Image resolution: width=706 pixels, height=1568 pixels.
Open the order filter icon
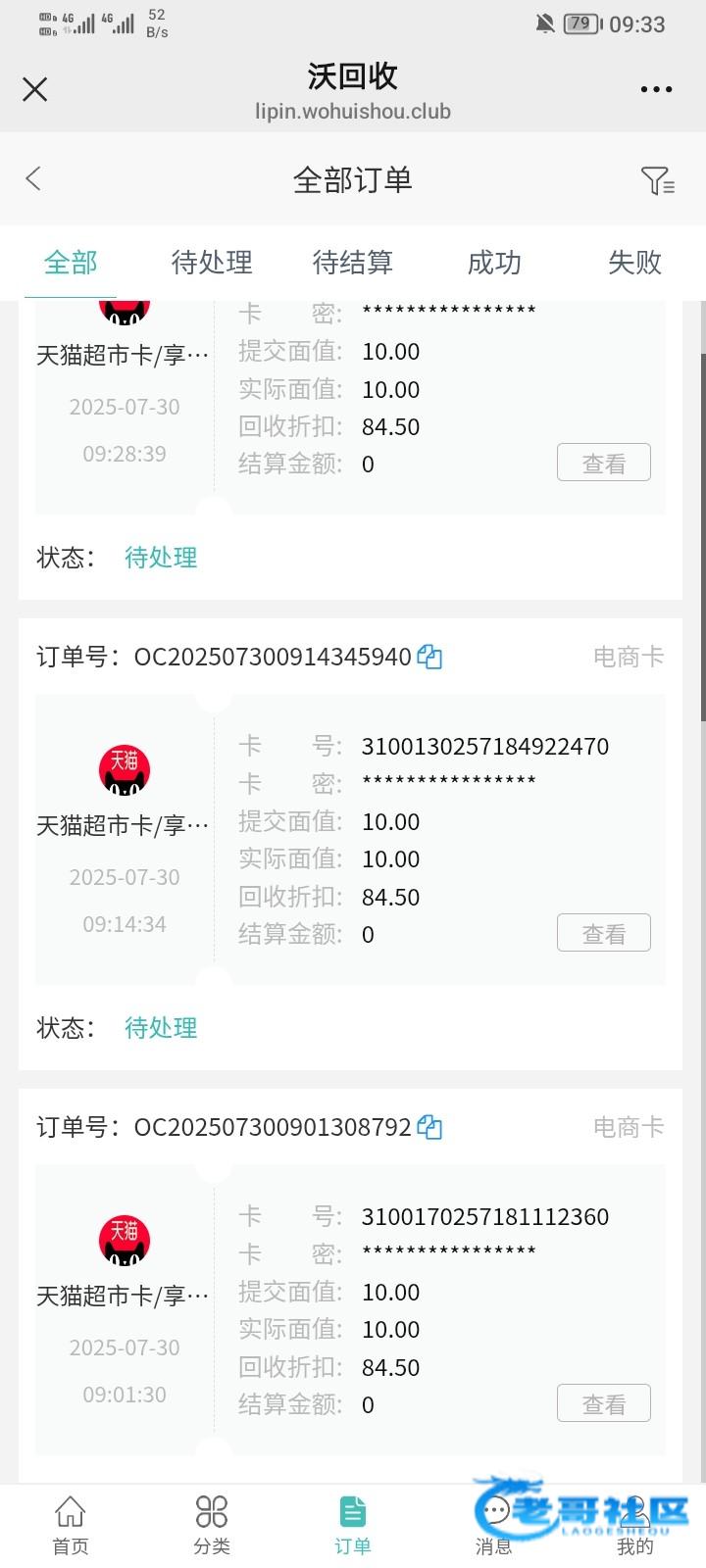pos(657,180)
